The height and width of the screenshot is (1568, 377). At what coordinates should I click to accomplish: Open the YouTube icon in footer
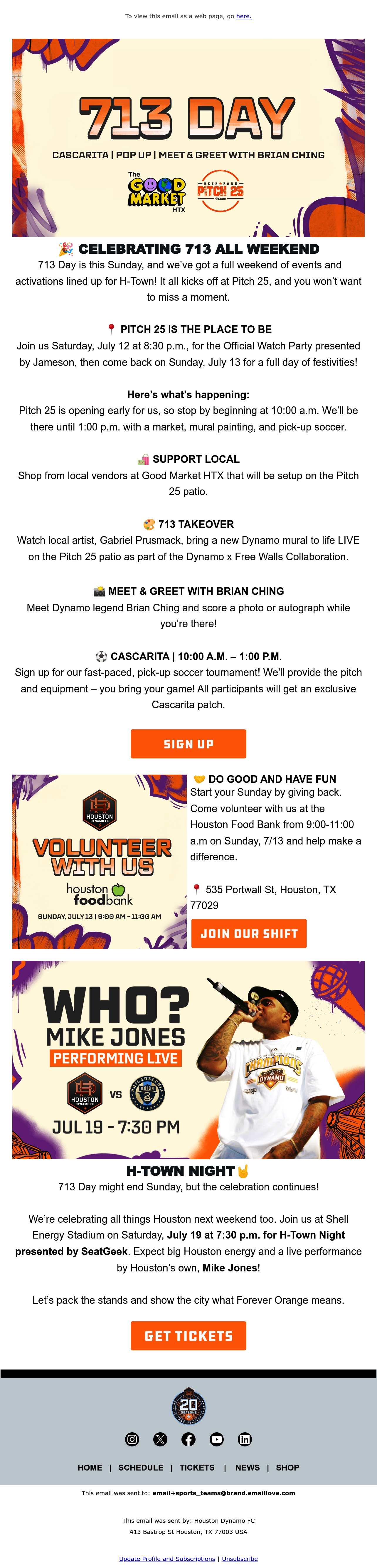[x=217, y=1439]
